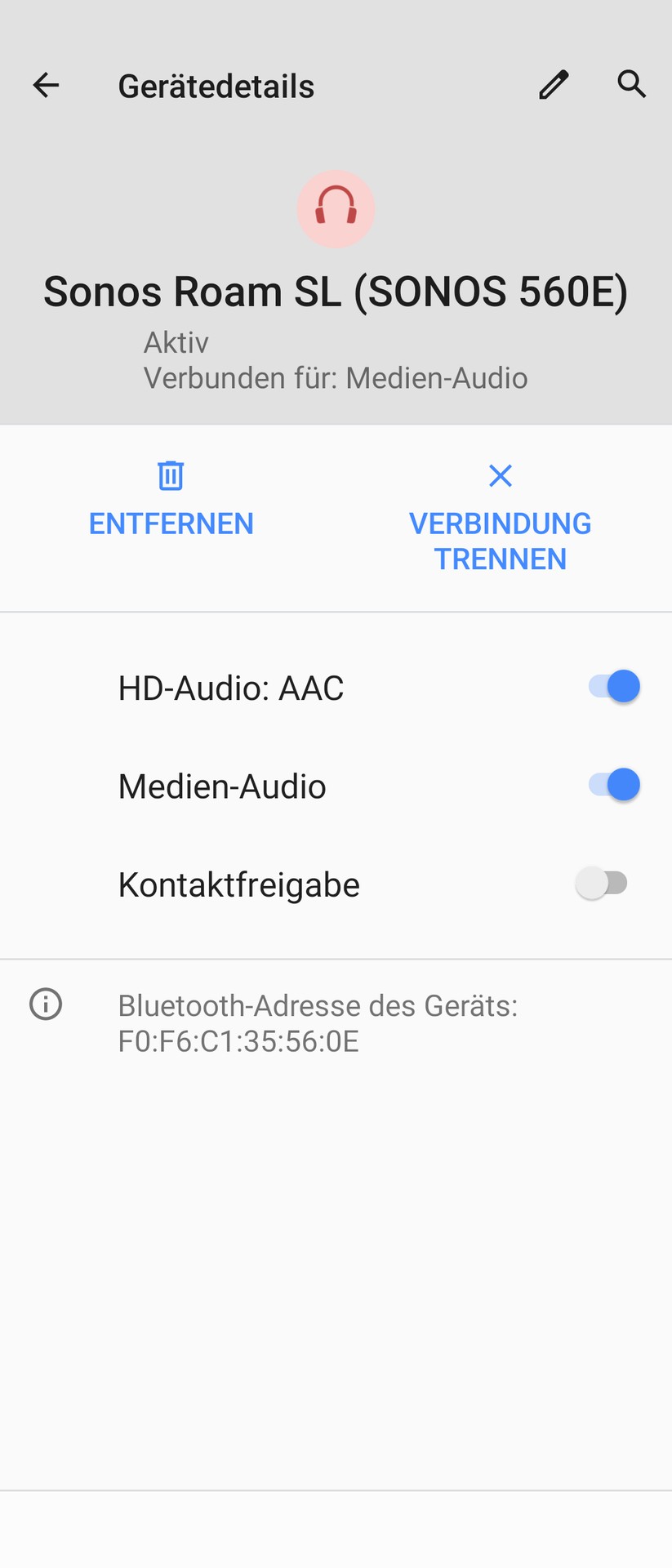
Task: Open the pencil icon to rename device
Action: click(554, 85)
